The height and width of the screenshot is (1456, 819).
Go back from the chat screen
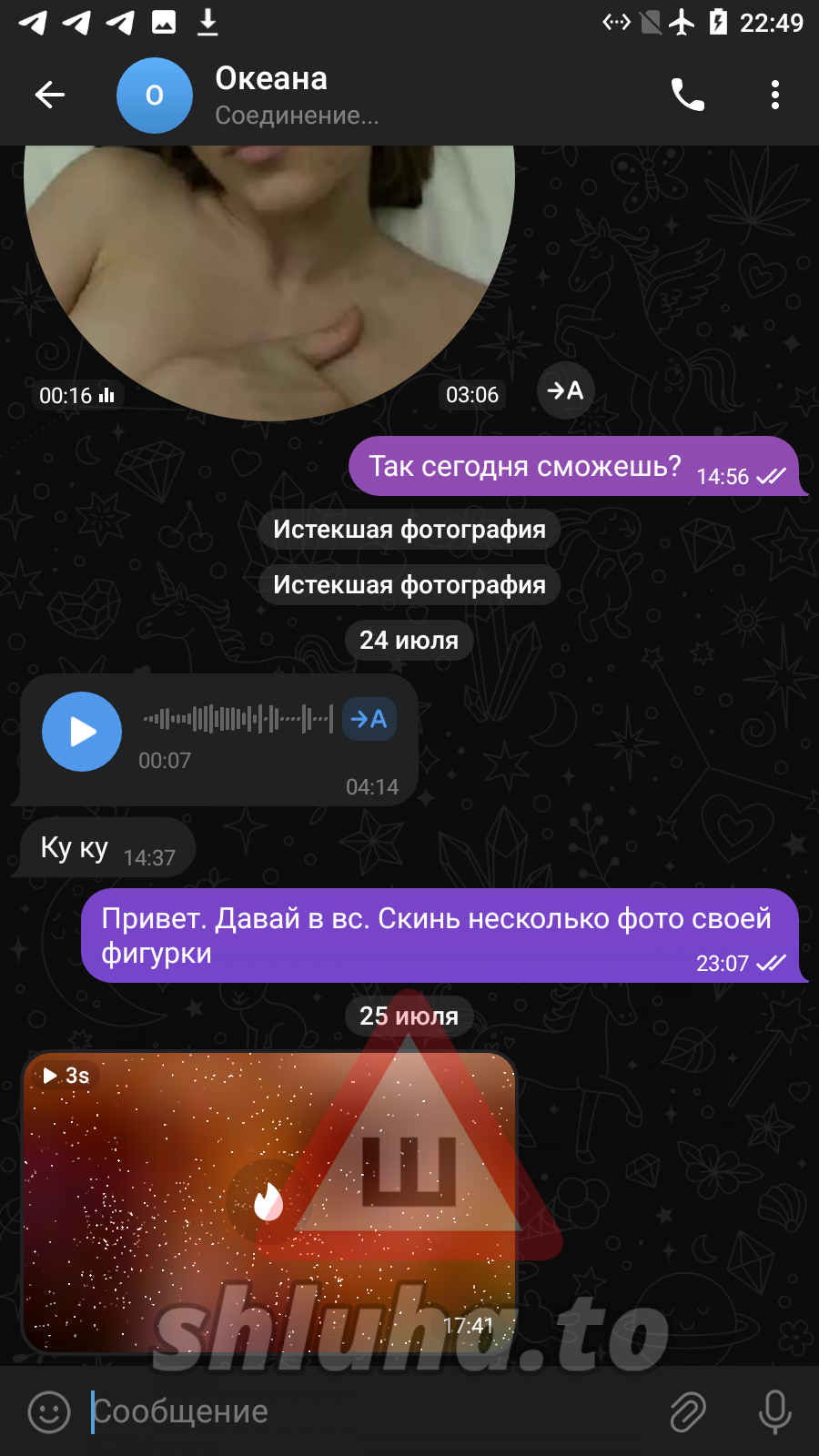point(50,95)
